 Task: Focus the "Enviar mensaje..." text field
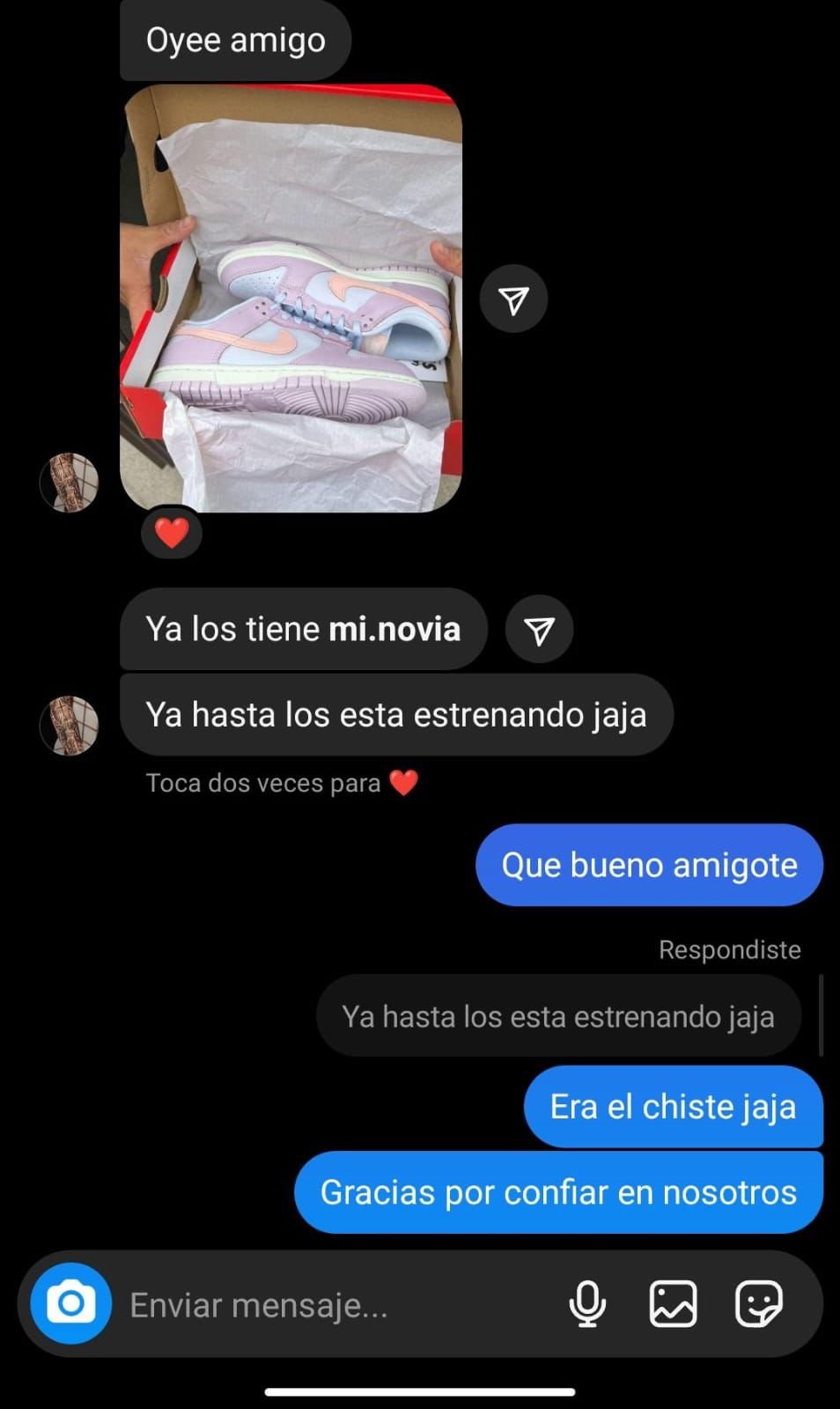335,1305
